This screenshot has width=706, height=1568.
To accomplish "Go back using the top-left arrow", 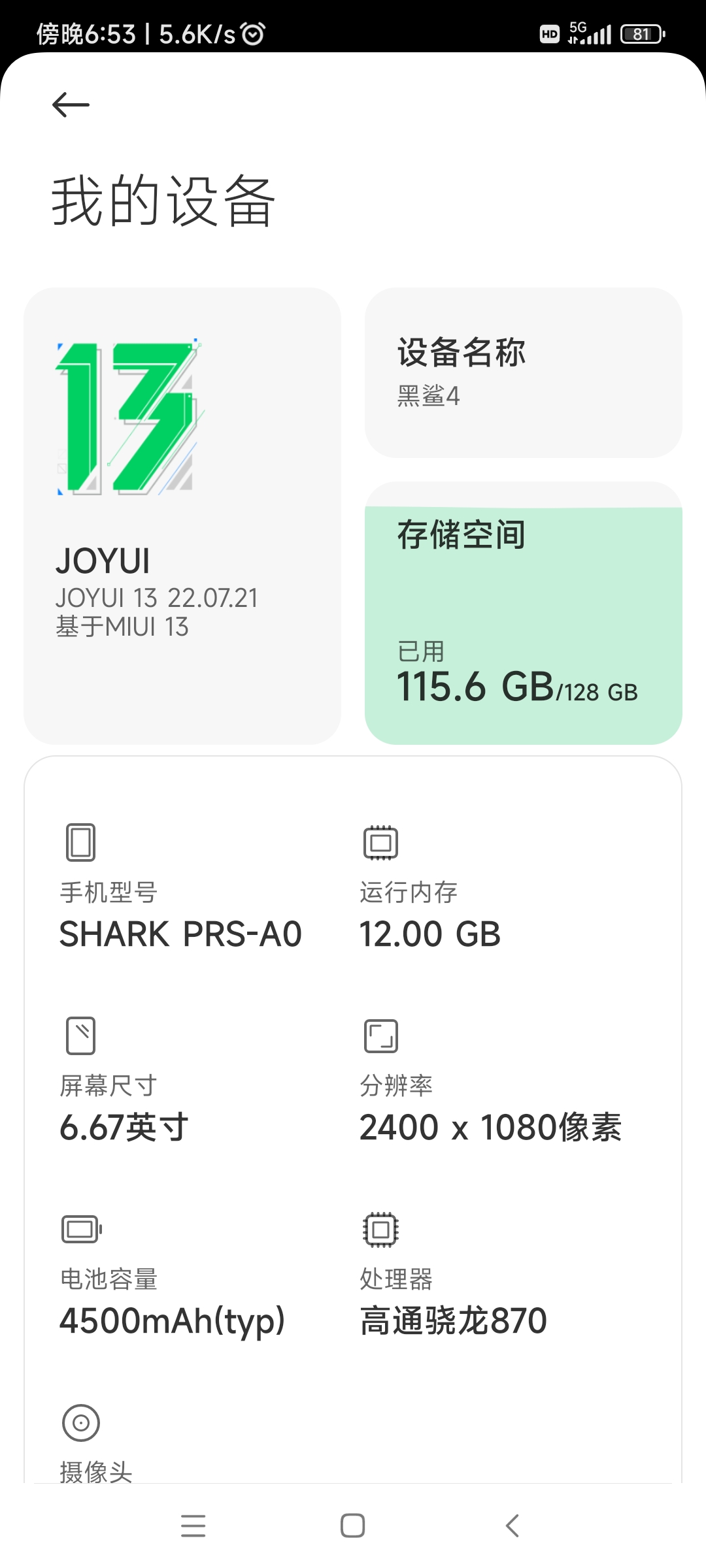I will click(71, 105).
